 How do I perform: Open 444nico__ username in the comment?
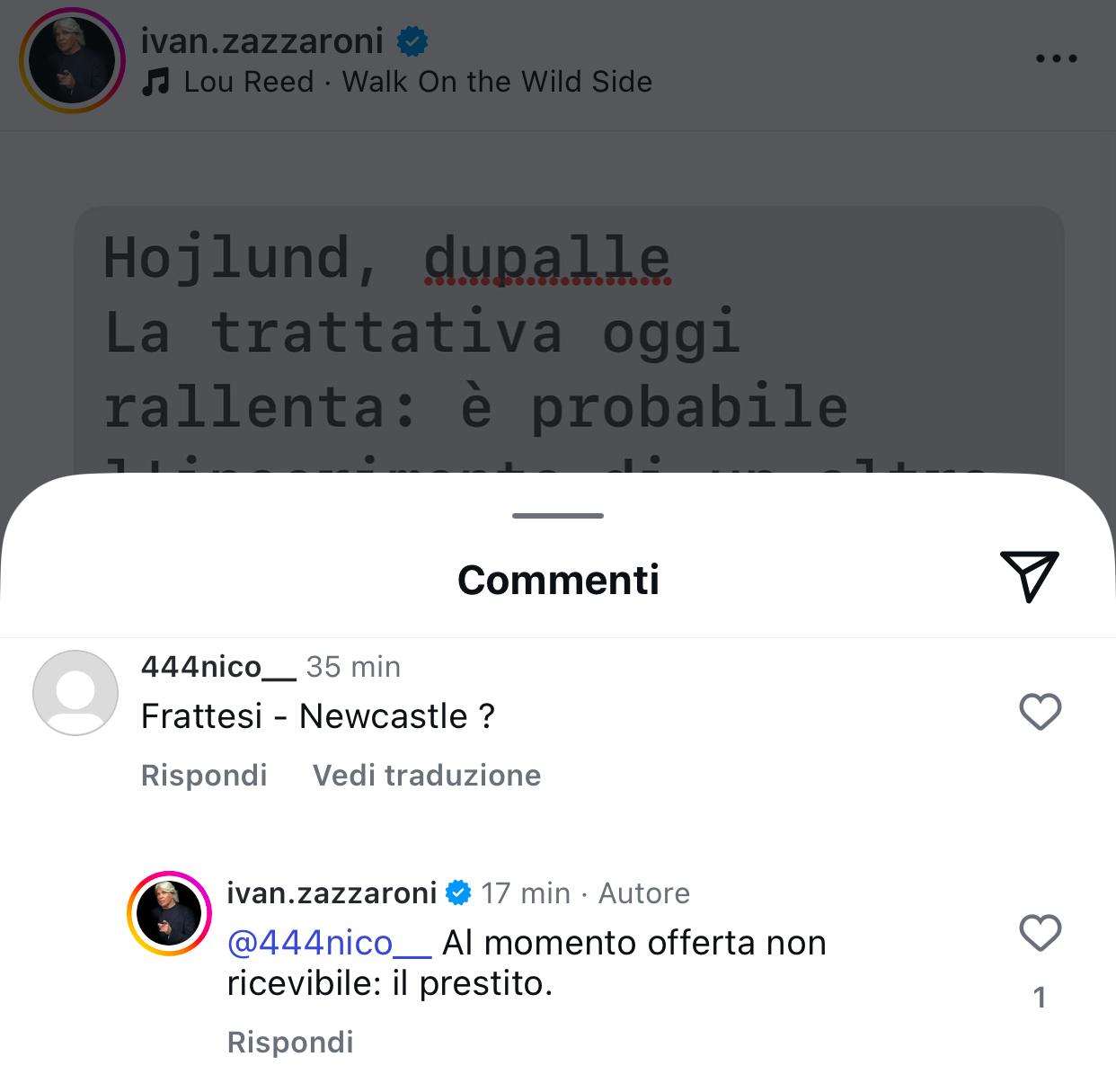pyautogui.click(x=217, y=667)
